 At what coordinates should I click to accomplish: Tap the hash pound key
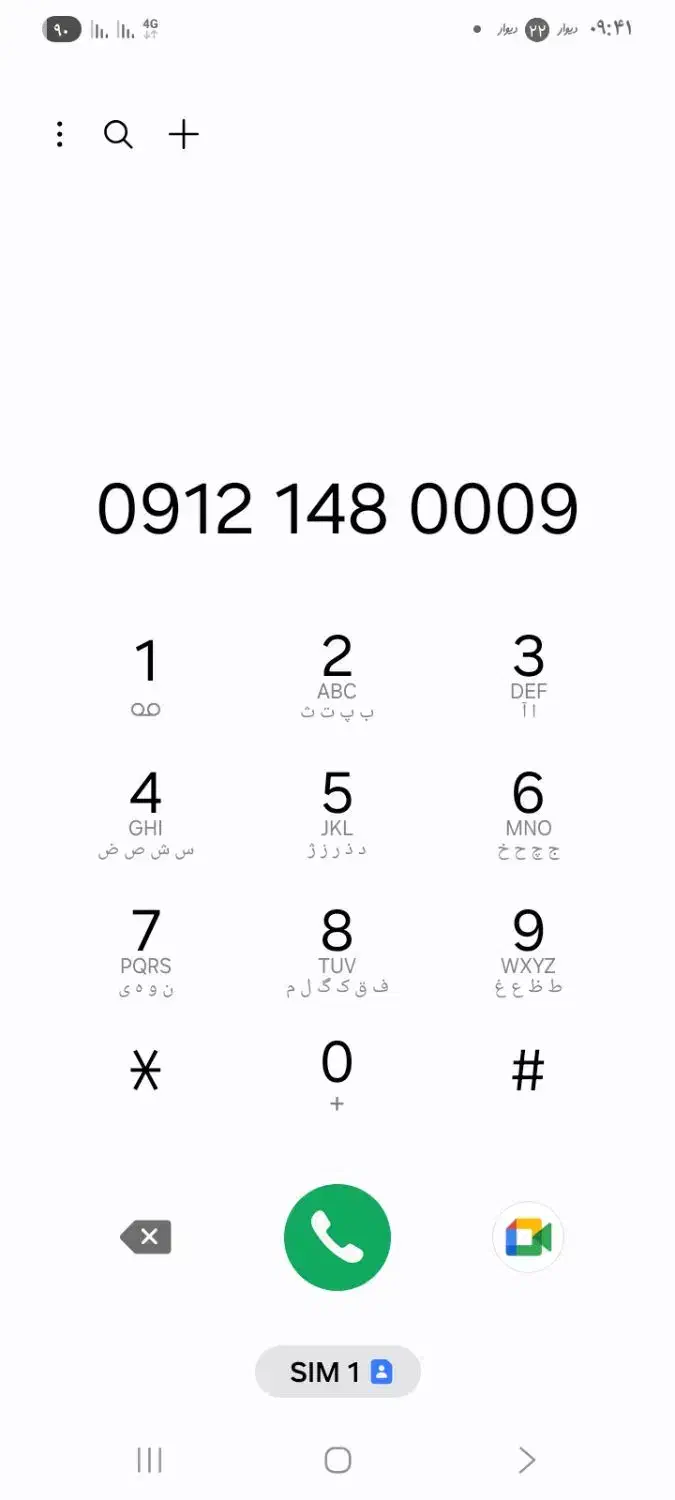[528, 1072]
